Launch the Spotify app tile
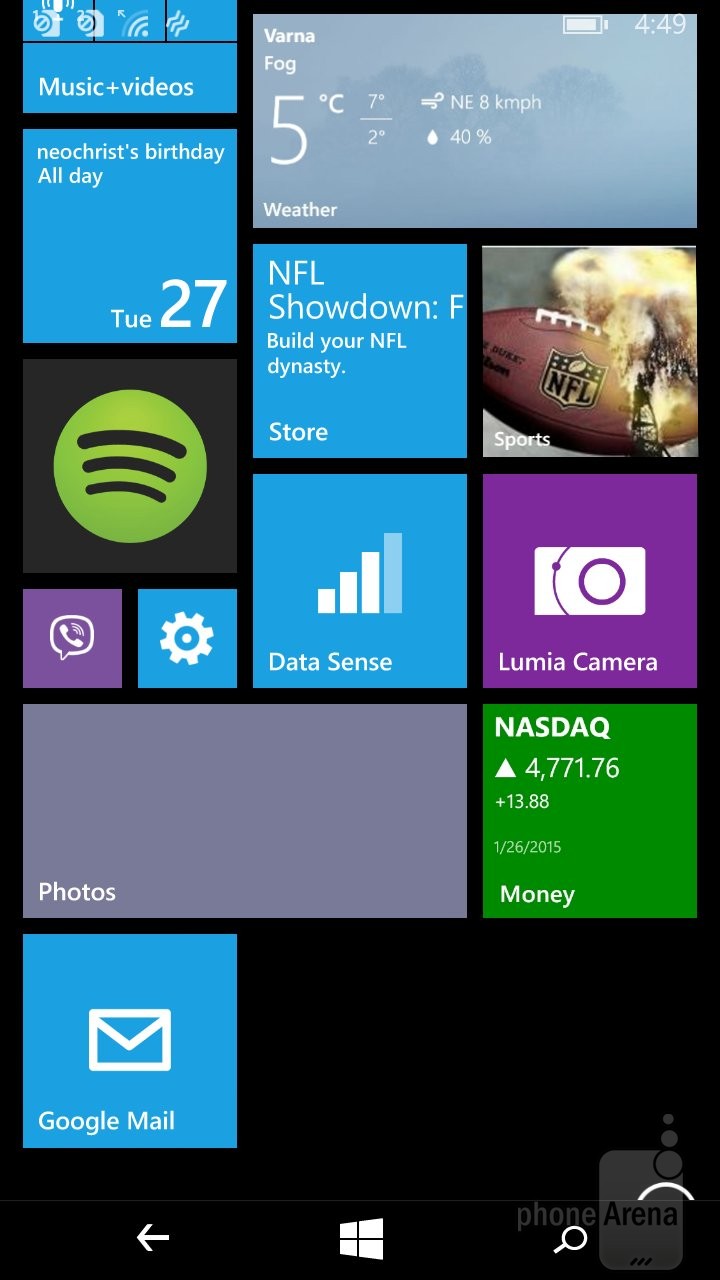 tap(130, 466)
